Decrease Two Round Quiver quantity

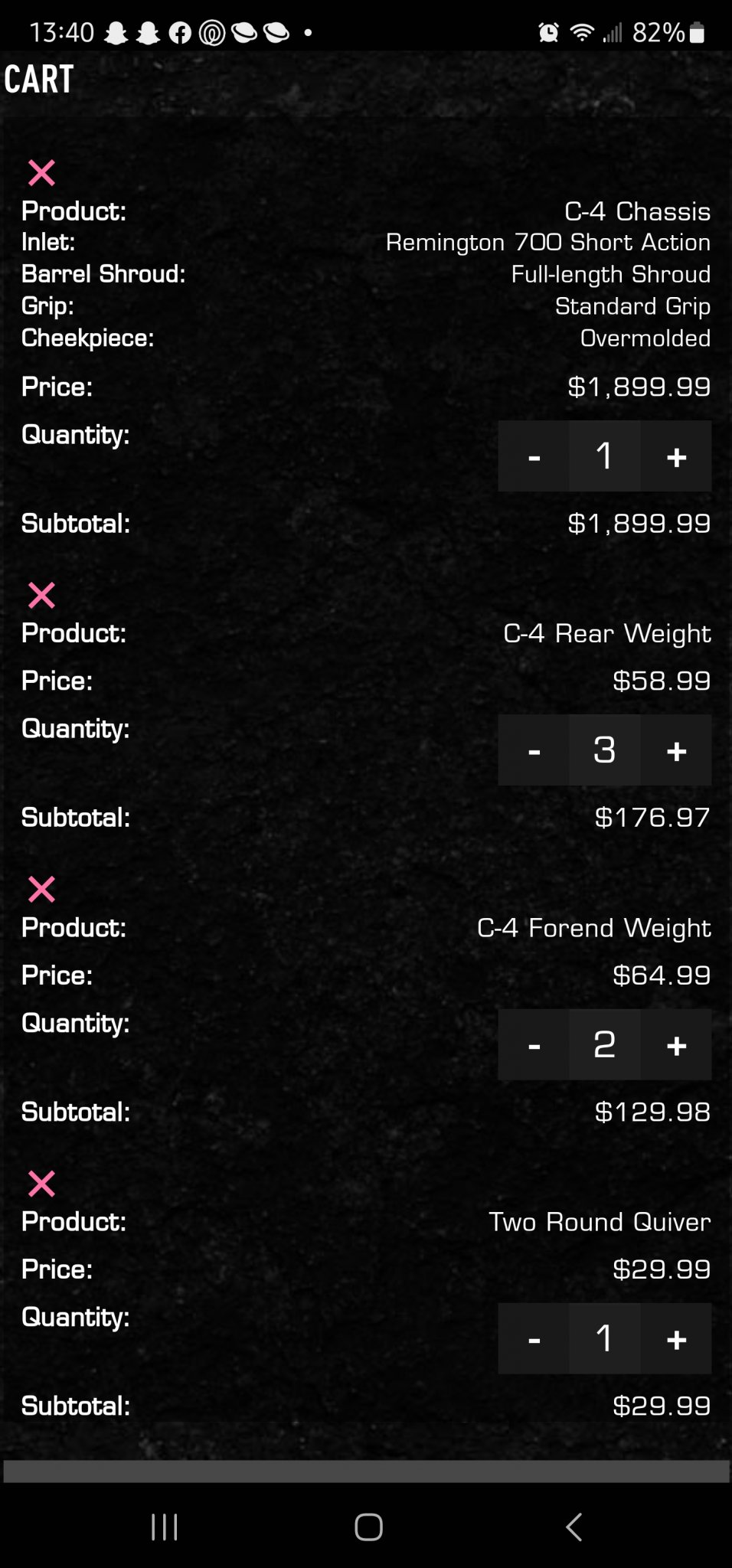(534, 1339)
